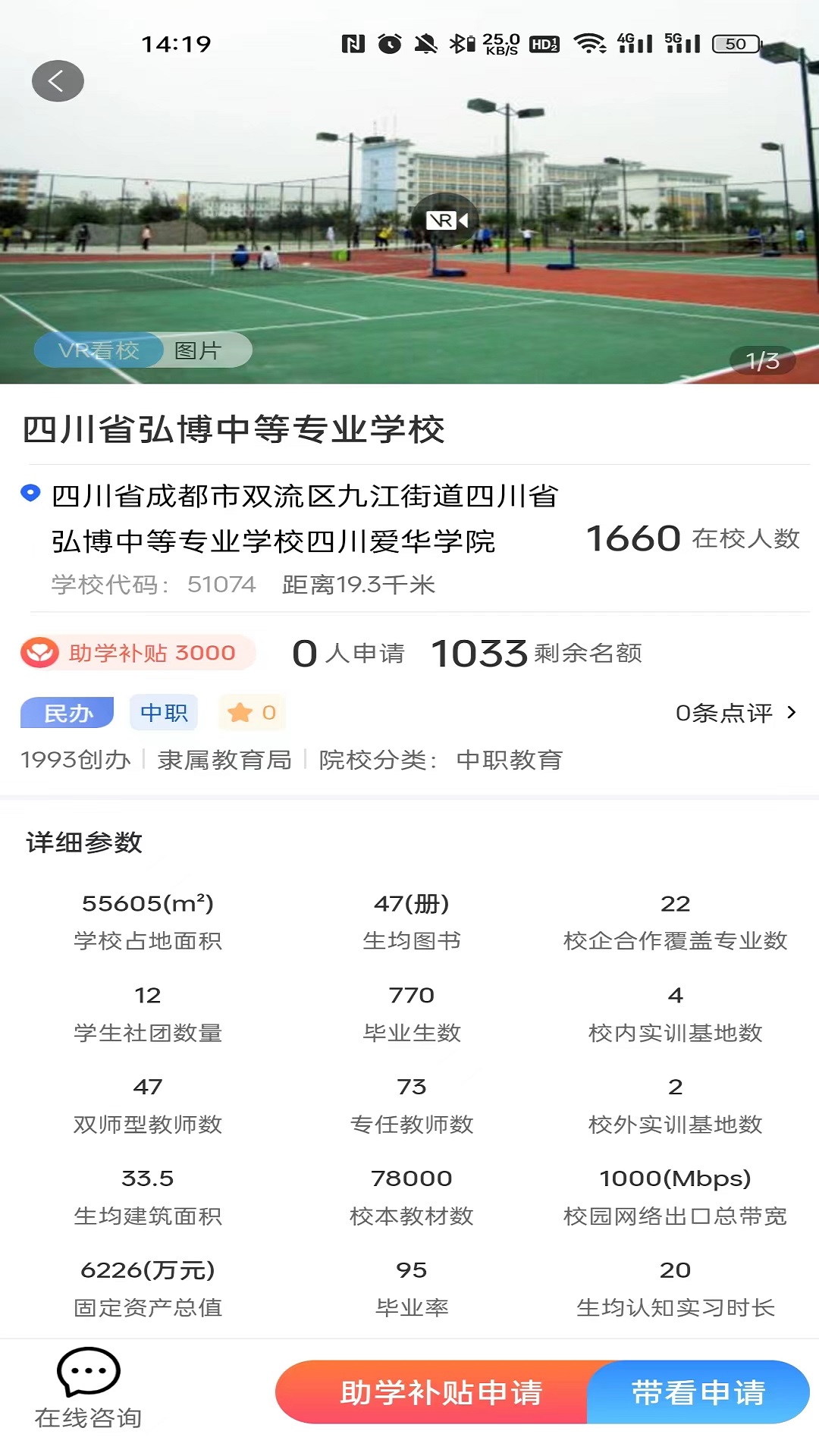Expand the 0条点评 reviews via its chevron
The image size is (819, 1456).
(x=791, y=712)
